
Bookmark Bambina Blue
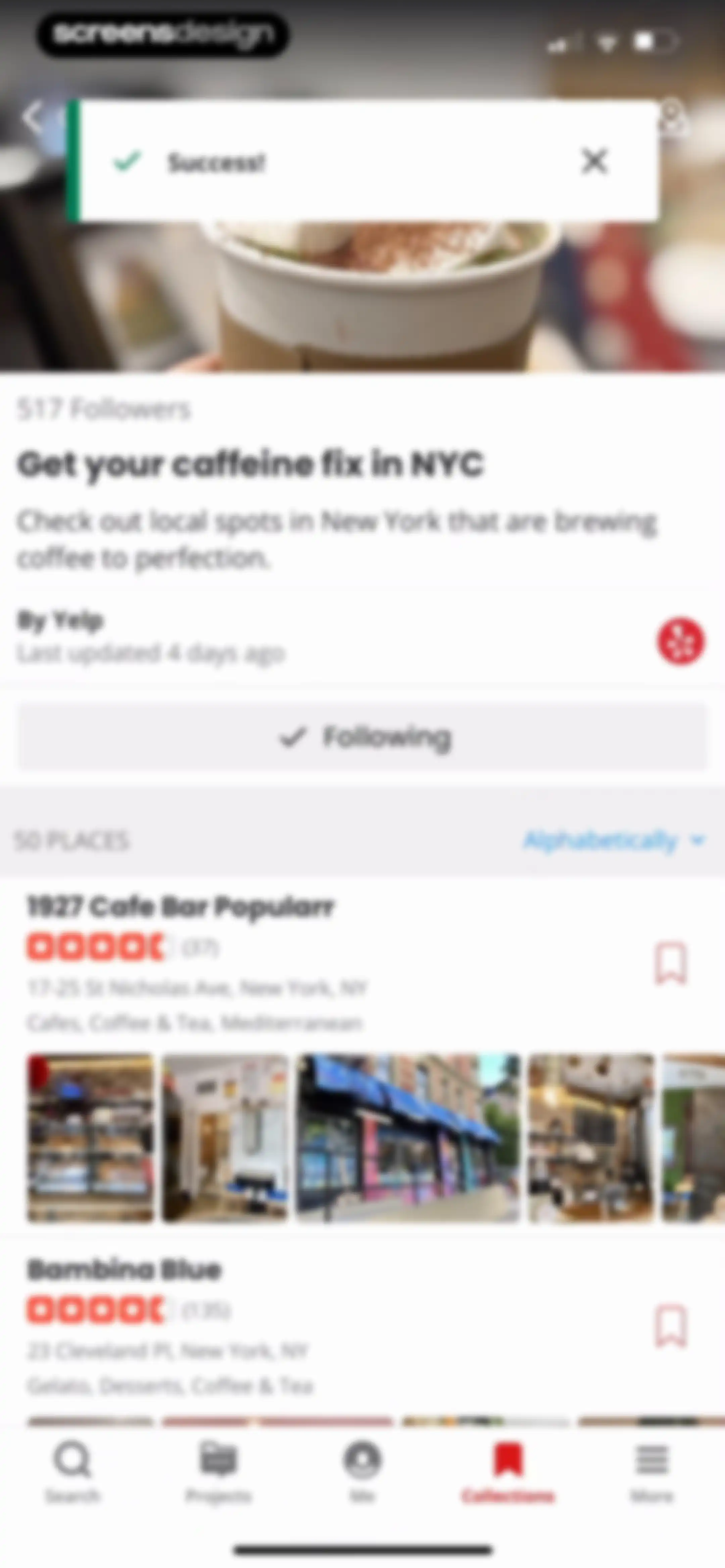tap(670, 1326)
